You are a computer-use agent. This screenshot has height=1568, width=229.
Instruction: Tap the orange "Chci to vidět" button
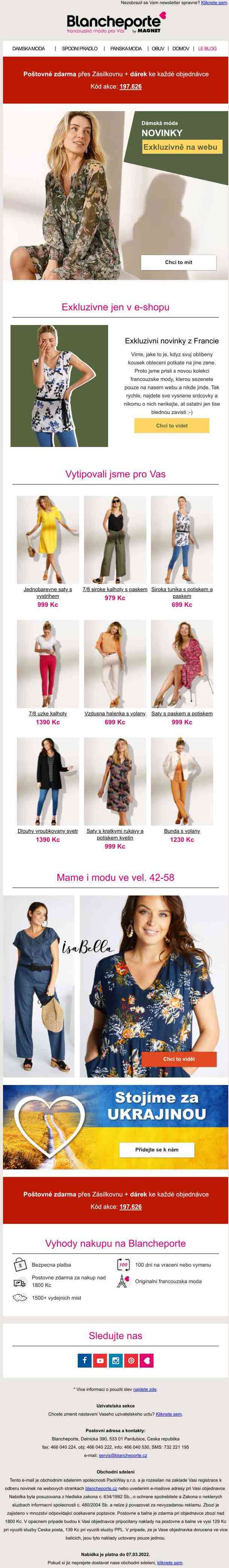[x=178, y=1058]
